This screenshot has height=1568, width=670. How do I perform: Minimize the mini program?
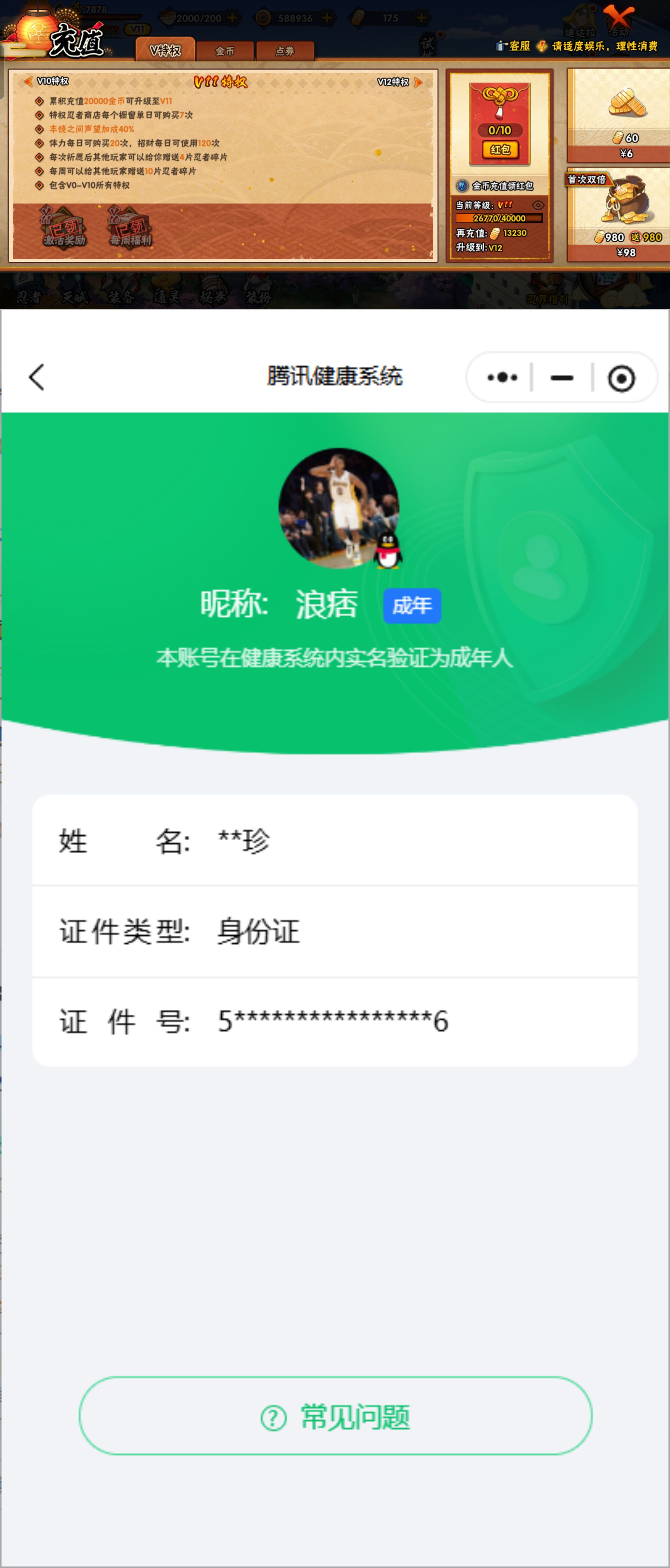pos(561,378)
